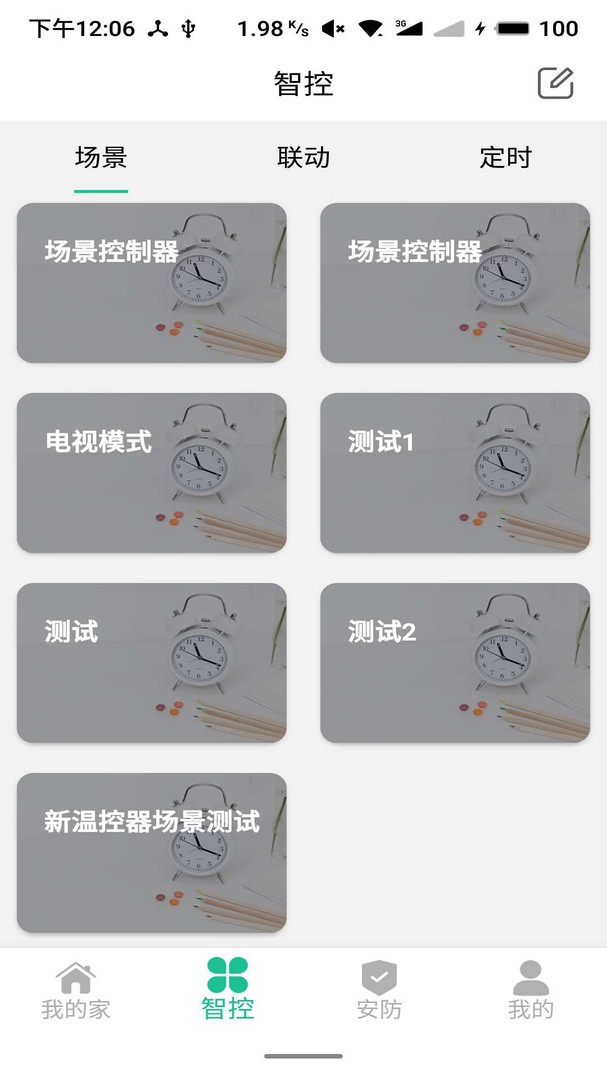The image size is (607, 1080).
Task: Go to the 我的家 tab
Action: 76,990
